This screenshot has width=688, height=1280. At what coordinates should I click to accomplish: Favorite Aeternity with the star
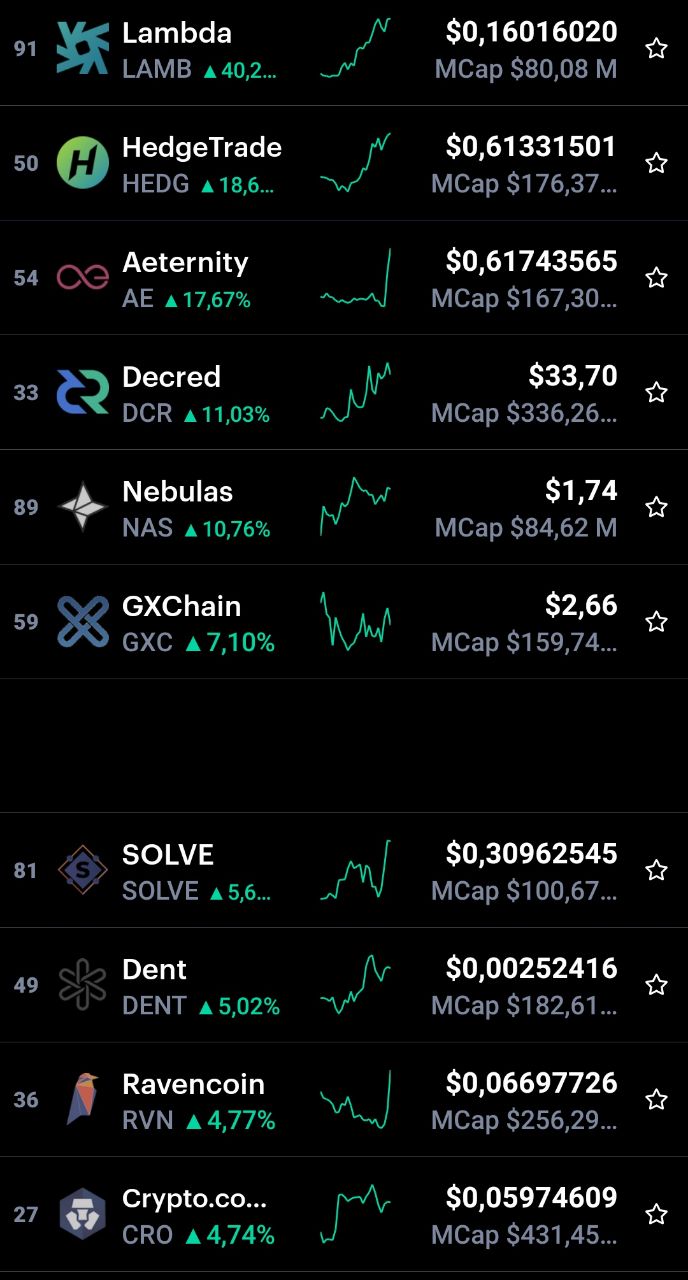click(656, 278)
